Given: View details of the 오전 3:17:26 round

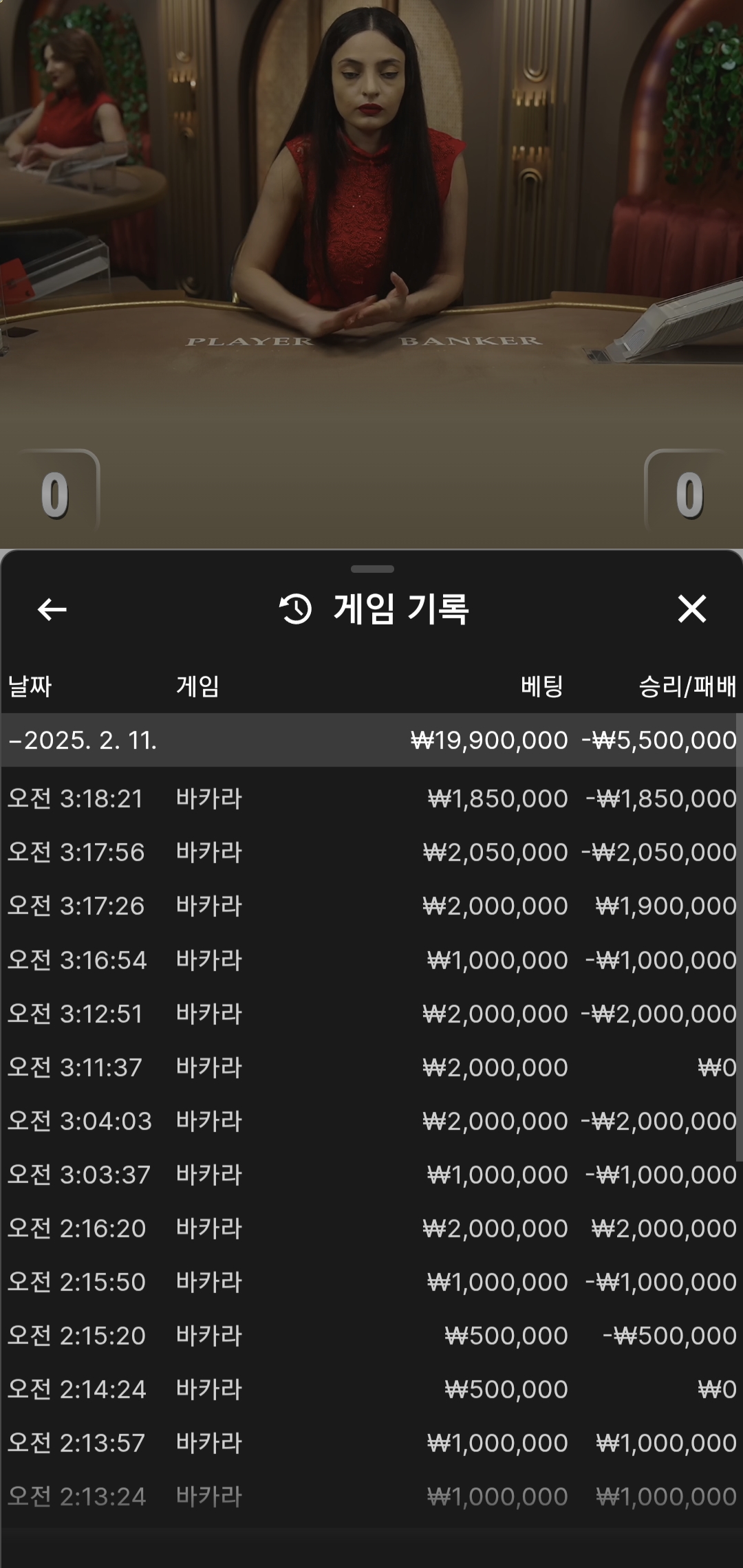Looking at the screenshot, I should click(x=371, y=906).
